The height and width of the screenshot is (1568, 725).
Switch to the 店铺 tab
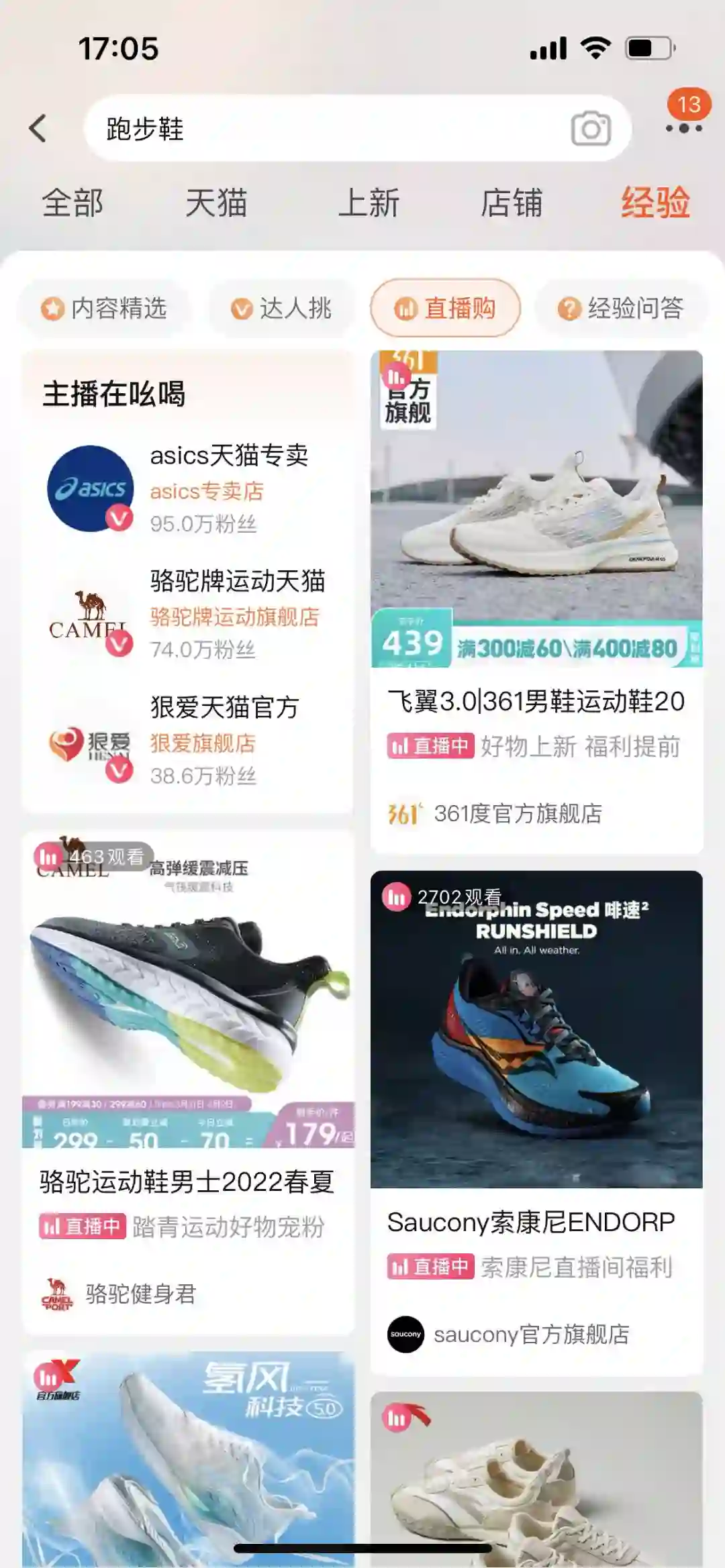(512, 203)
